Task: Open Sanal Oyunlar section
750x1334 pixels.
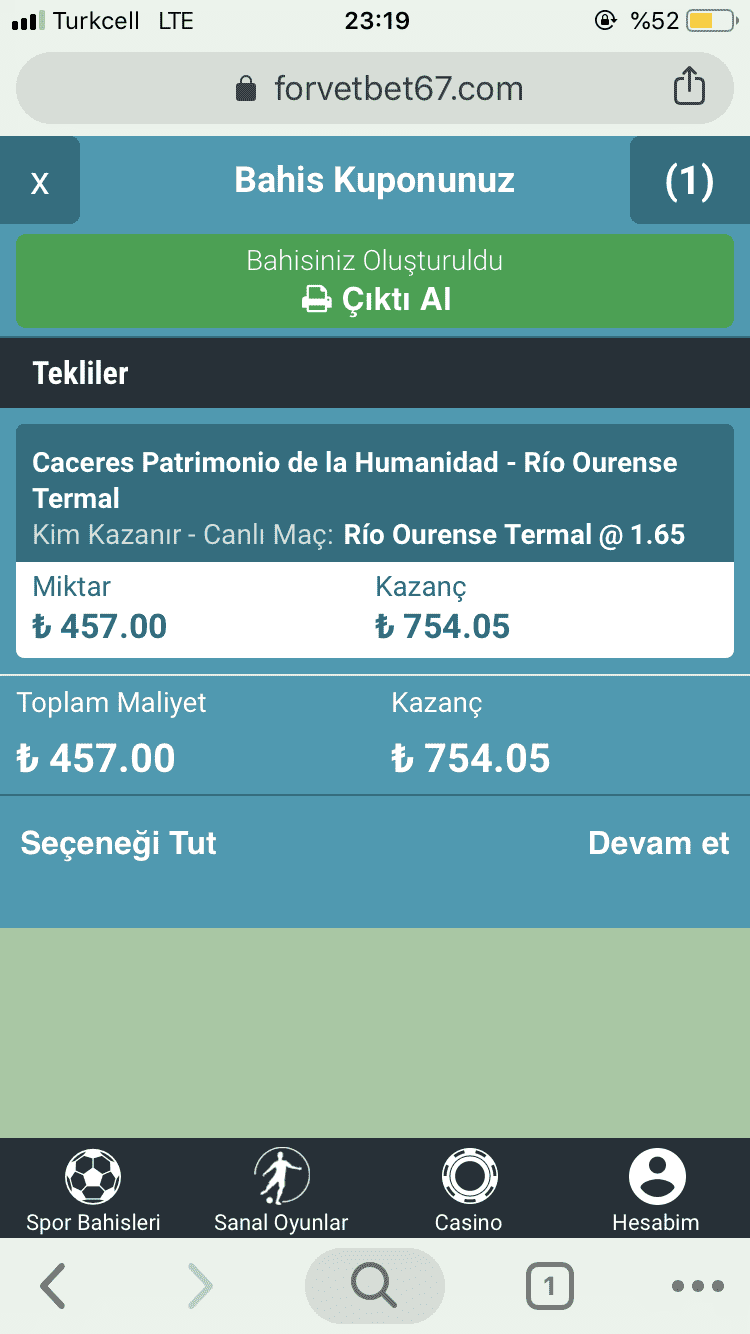Action: tap(281, 1190)
